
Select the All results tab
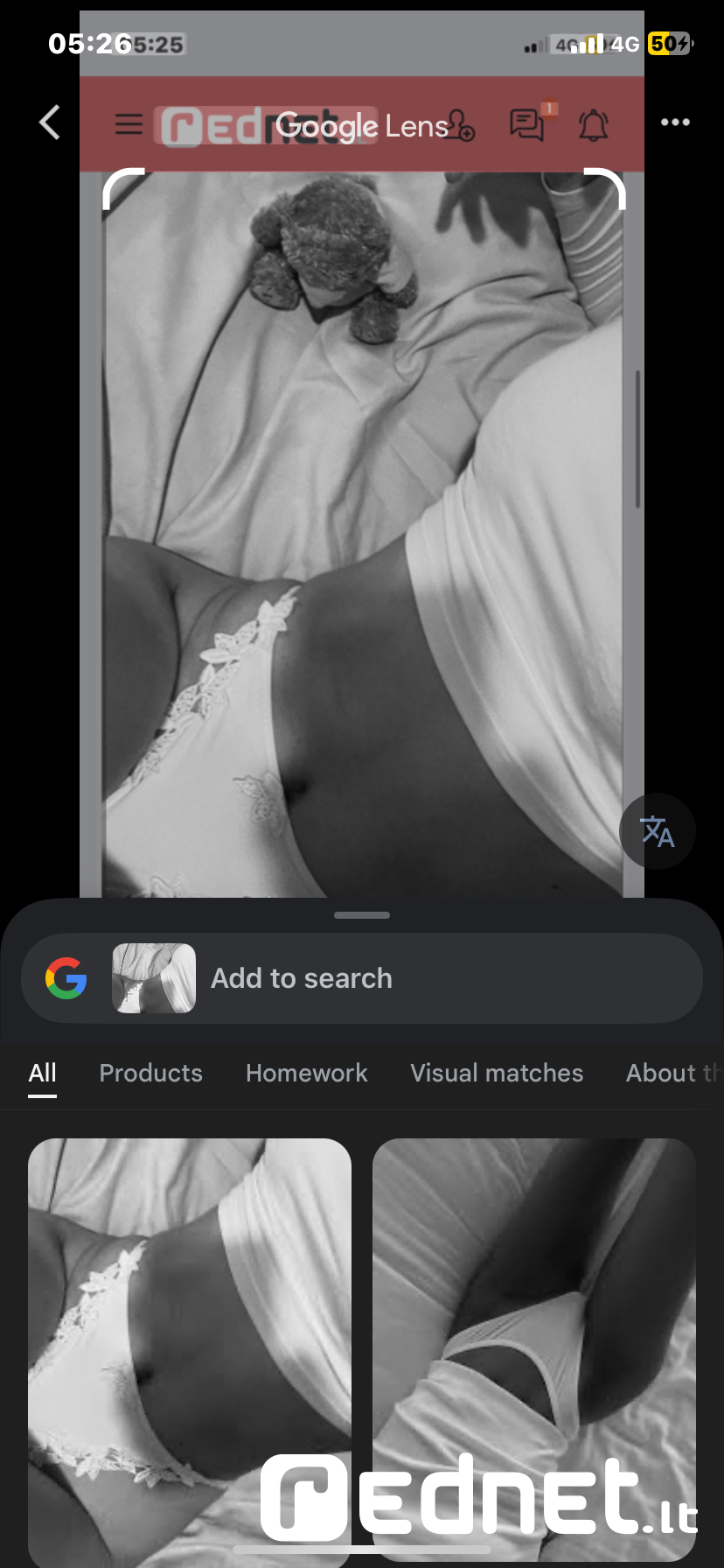click(42, 1074)
